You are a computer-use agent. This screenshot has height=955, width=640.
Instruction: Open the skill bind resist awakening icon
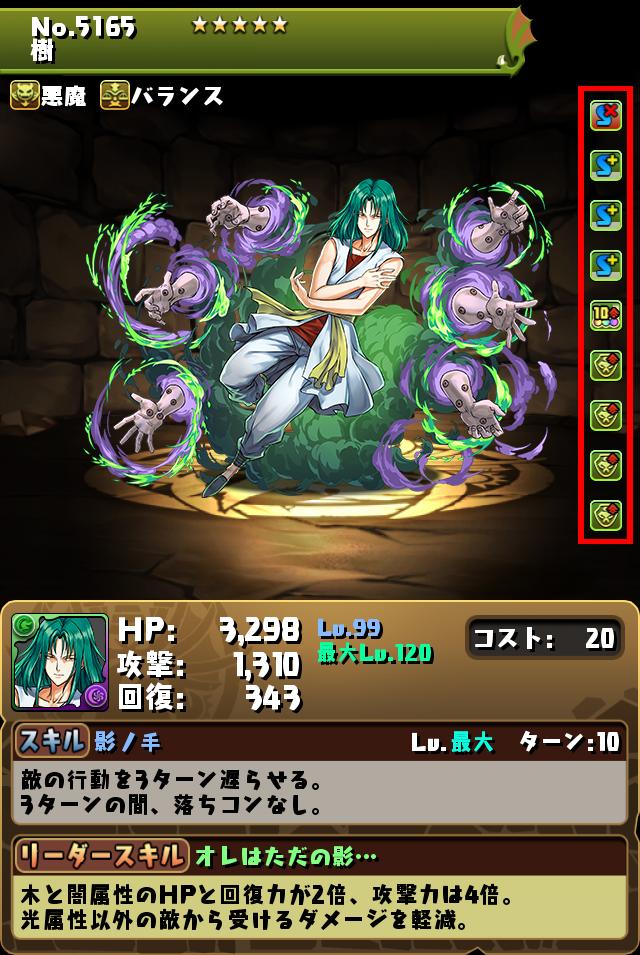tap(605, 117)
